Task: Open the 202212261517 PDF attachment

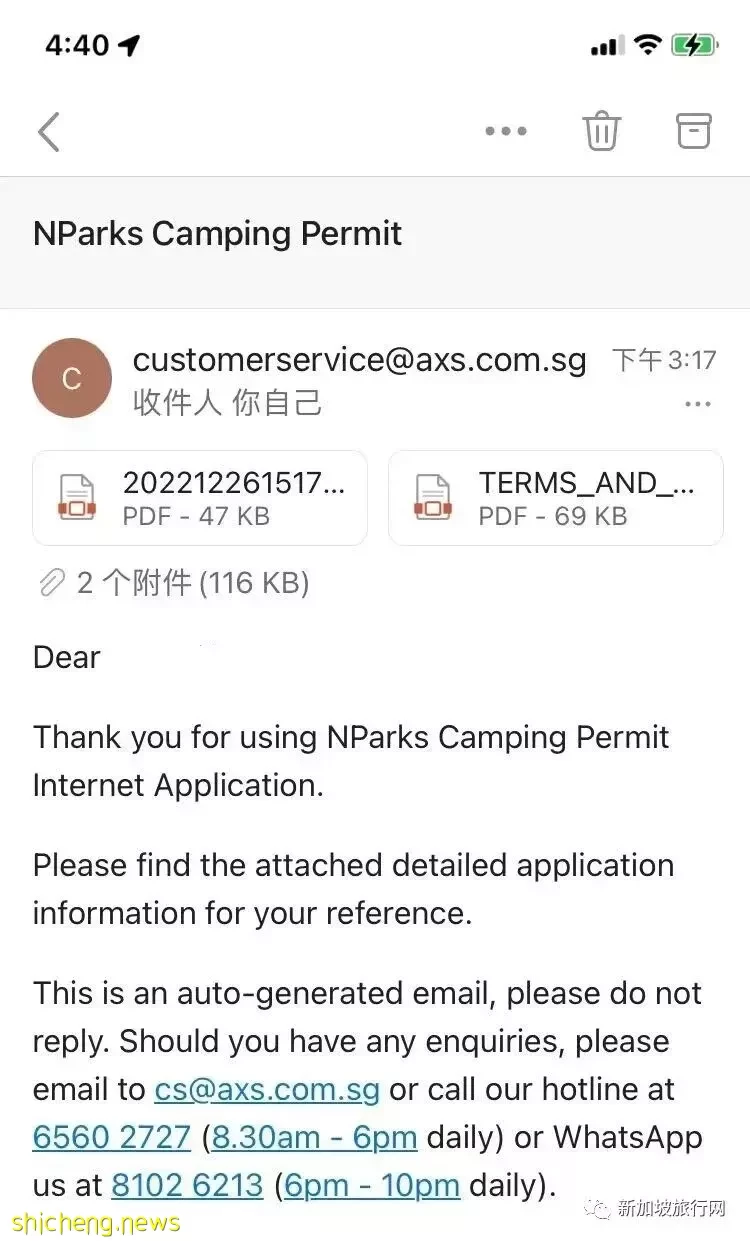Action: [x=200, y=498]
